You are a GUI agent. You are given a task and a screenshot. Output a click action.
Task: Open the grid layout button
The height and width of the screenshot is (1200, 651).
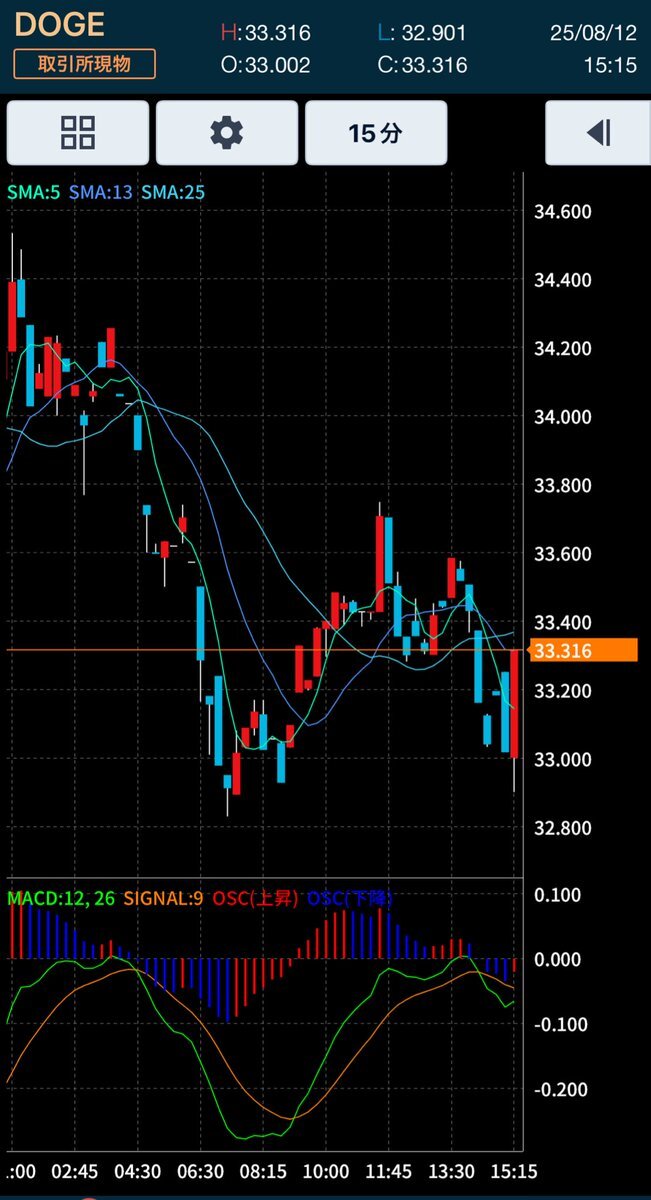point(78,132)
